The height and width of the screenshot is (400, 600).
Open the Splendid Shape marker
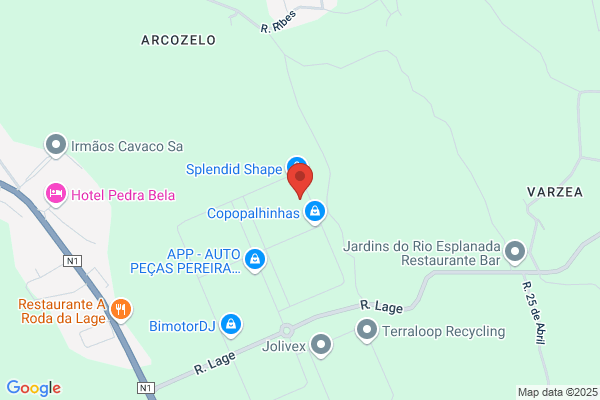point(295,164)
